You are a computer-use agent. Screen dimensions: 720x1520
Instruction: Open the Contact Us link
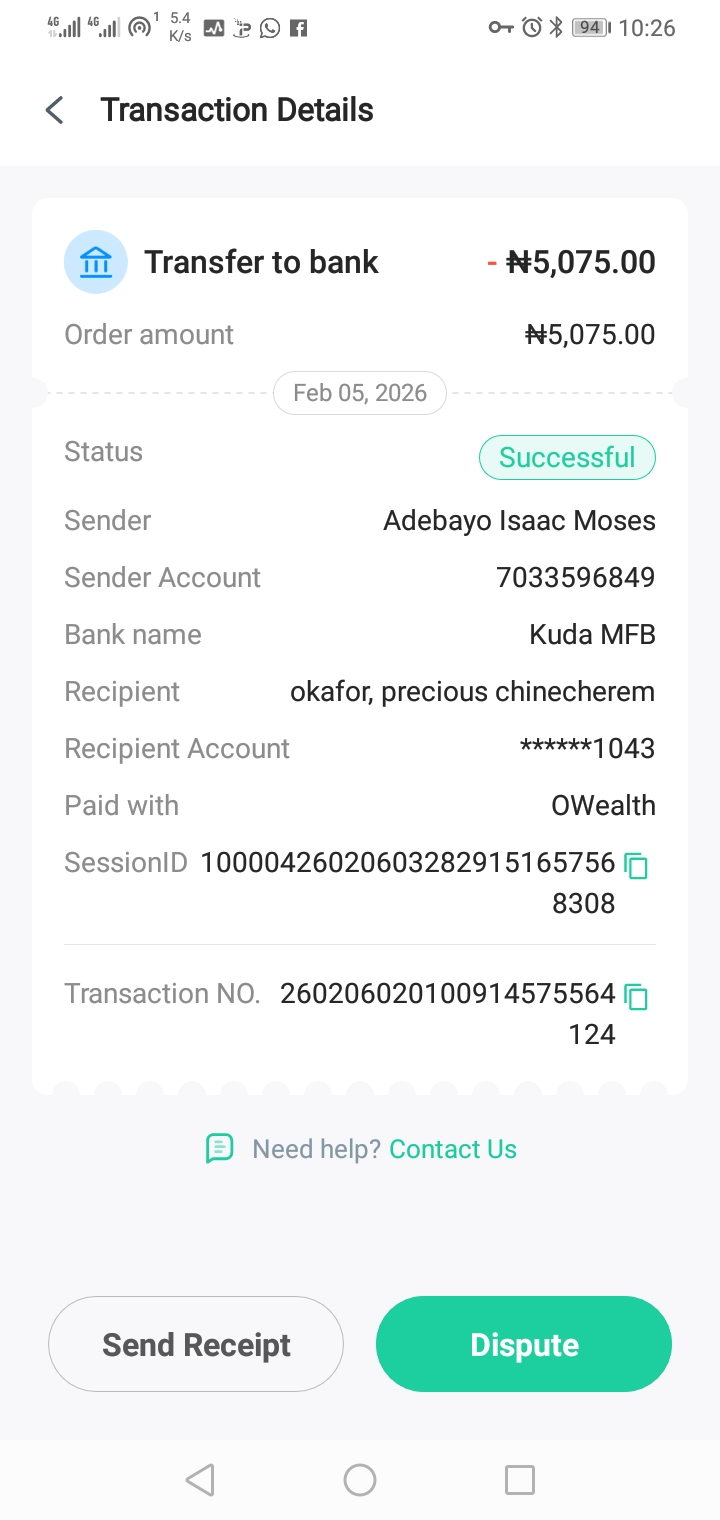pyautogui.click(x=453, y=1149)
